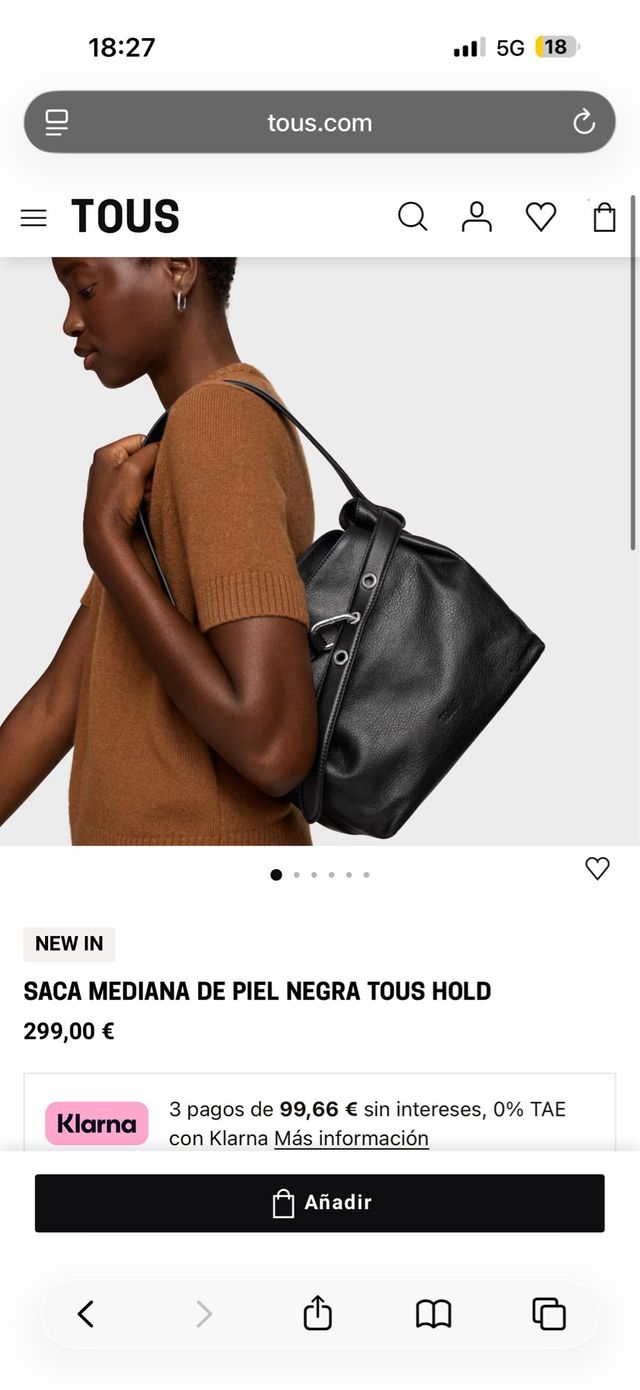Open browser bookmarks
This screenshot has width=640, height=1390.
click(433, 1313)
